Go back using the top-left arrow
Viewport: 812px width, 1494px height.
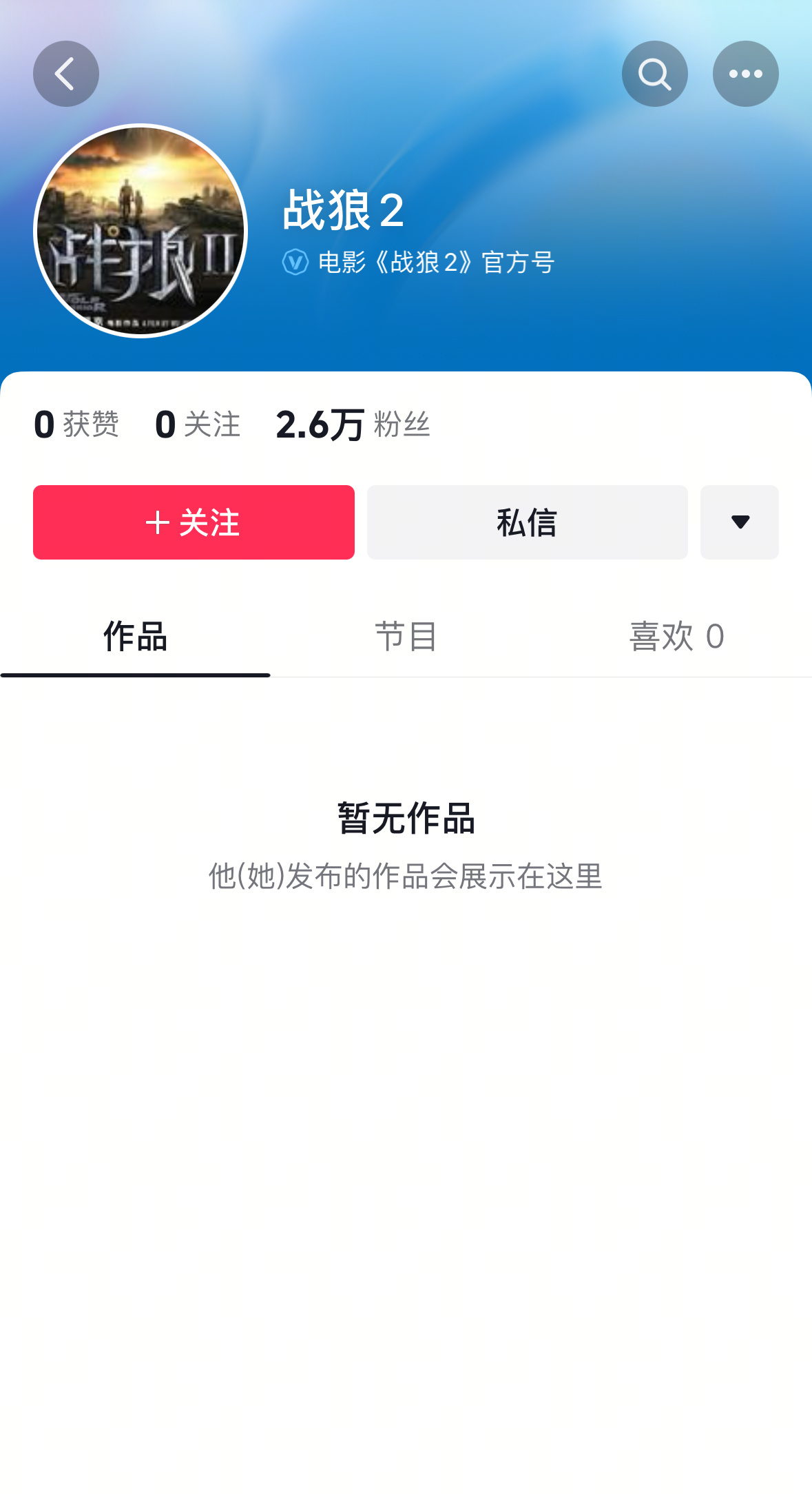click(x=66, y=74)
